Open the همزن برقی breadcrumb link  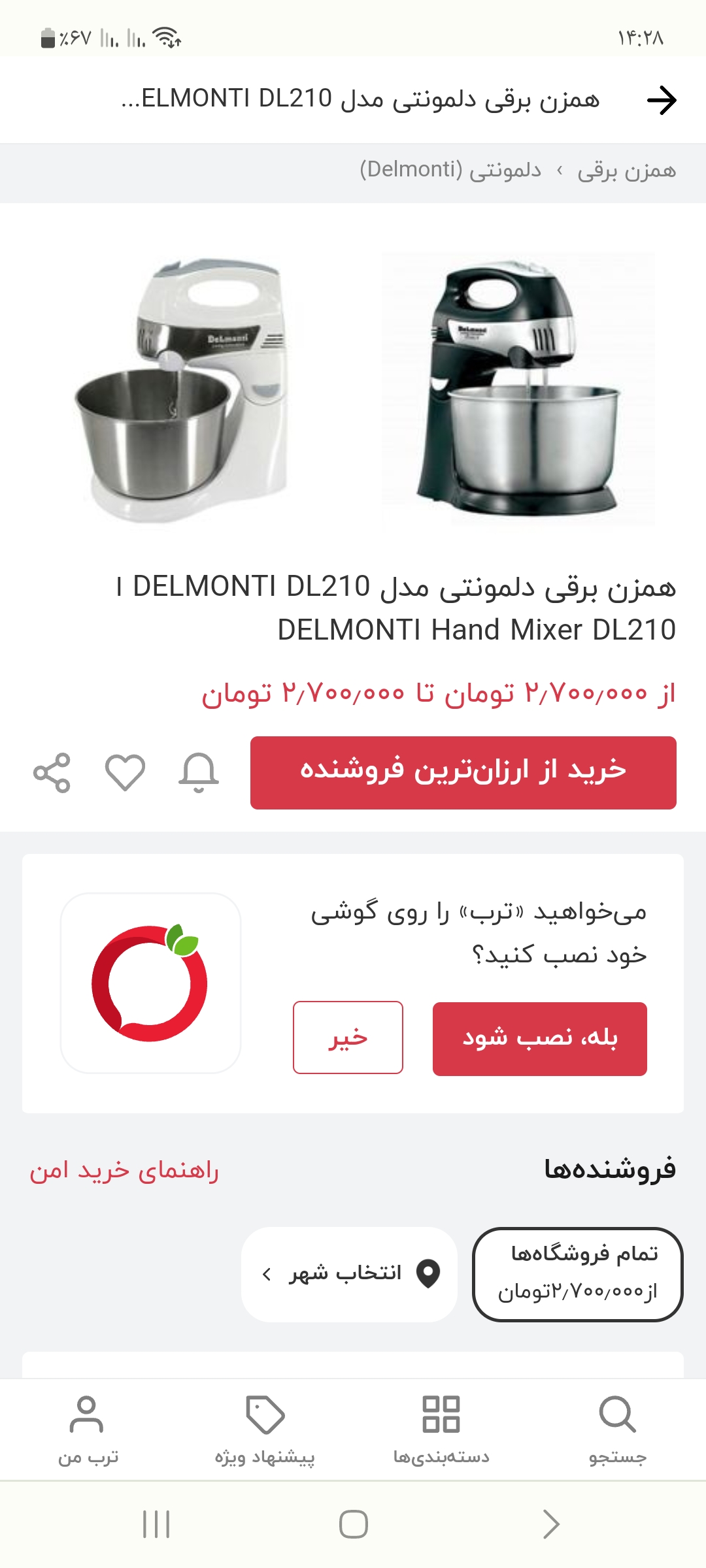[x=626, y=171]
